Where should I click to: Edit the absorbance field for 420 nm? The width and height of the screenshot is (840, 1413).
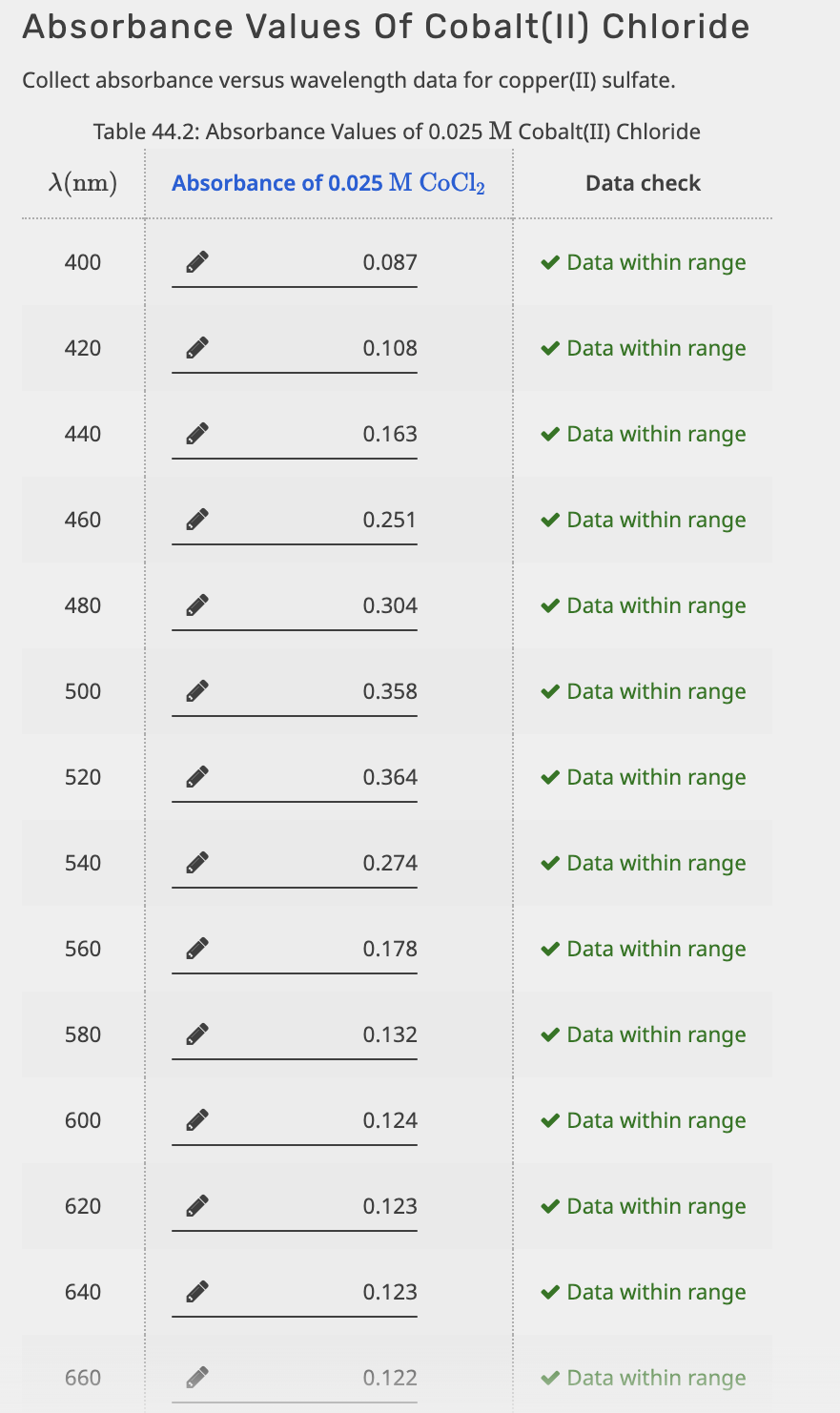pyautogui.click(x=295, y=349)
